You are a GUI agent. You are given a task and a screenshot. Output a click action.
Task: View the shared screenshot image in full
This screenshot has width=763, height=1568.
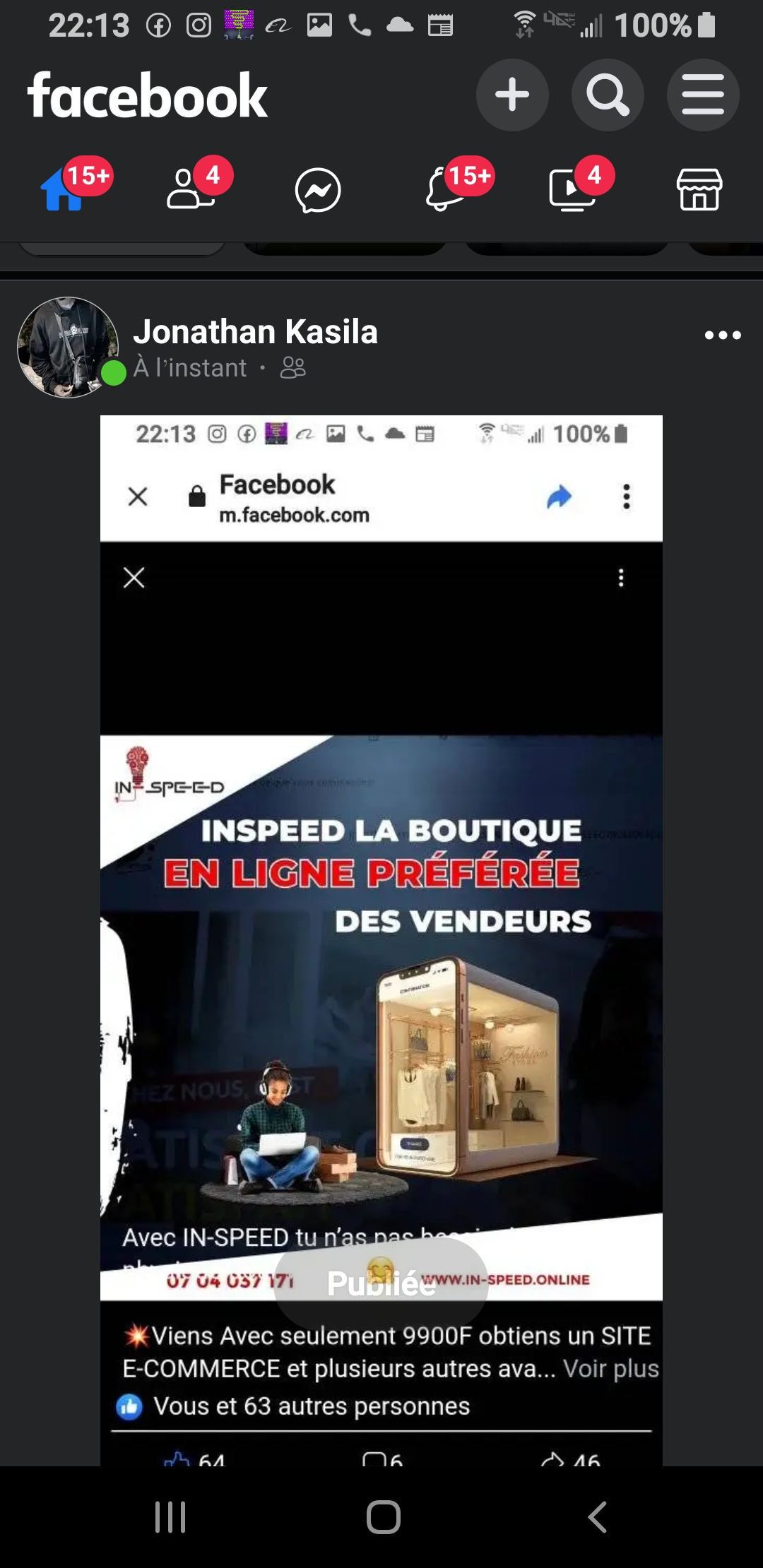[x=381, y=918]
